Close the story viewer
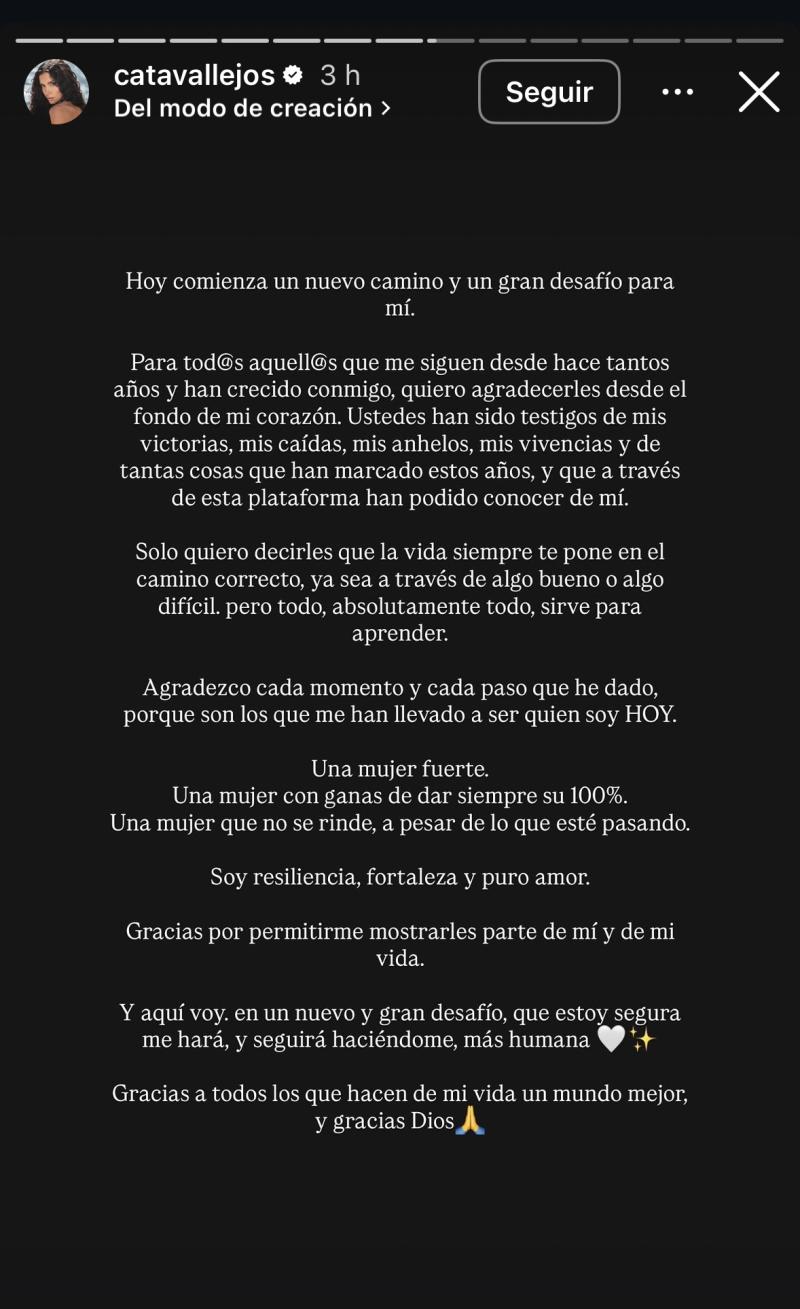800x1309 pixels. pyautogui.click(x=759, y=92)
